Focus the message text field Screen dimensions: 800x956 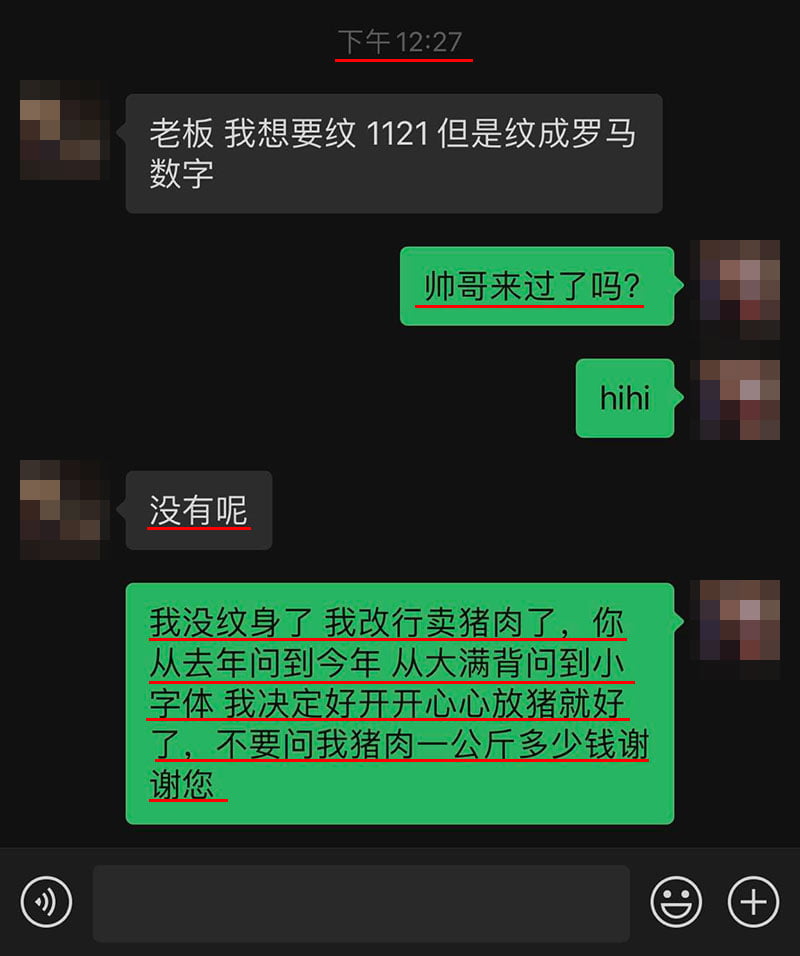(361, 903)
